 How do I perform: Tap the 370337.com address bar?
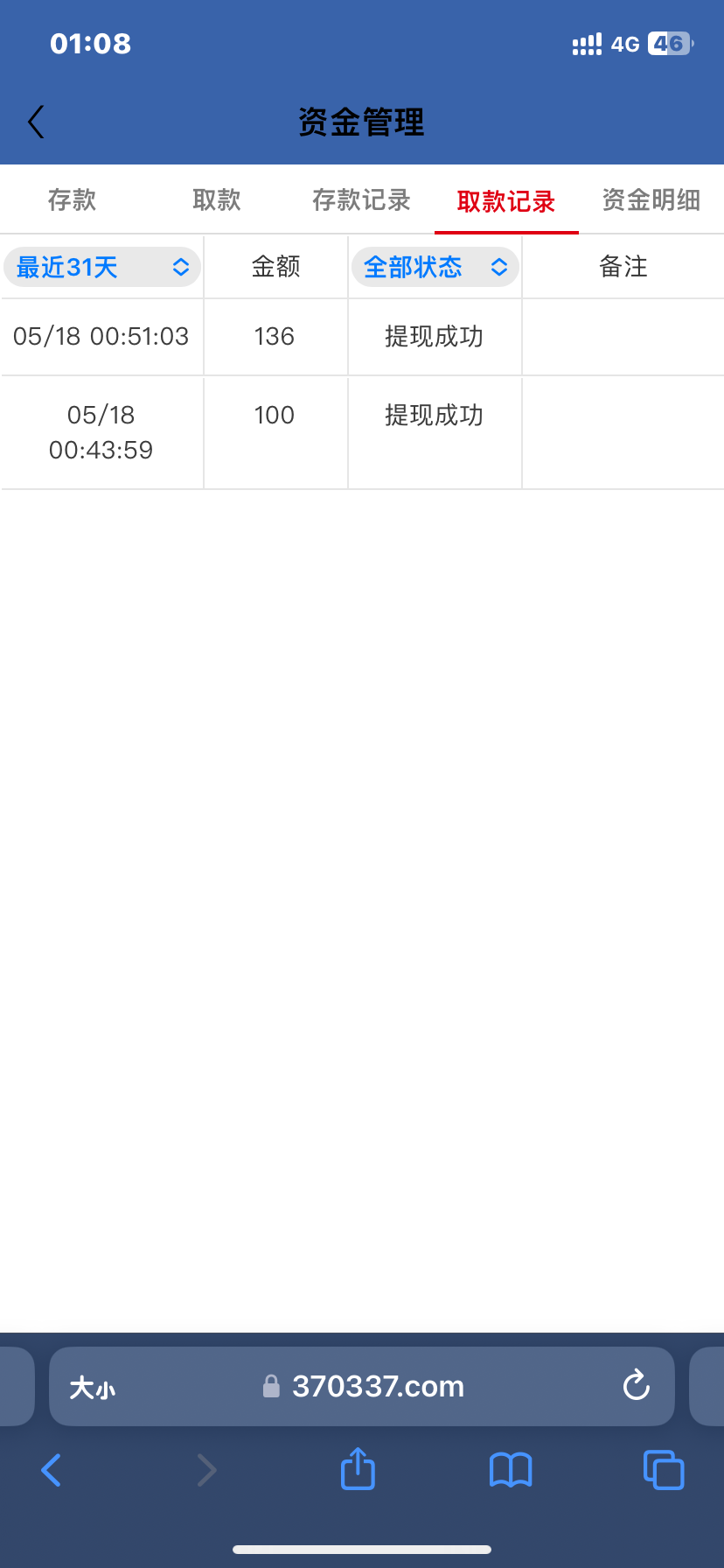[378, 1387]
